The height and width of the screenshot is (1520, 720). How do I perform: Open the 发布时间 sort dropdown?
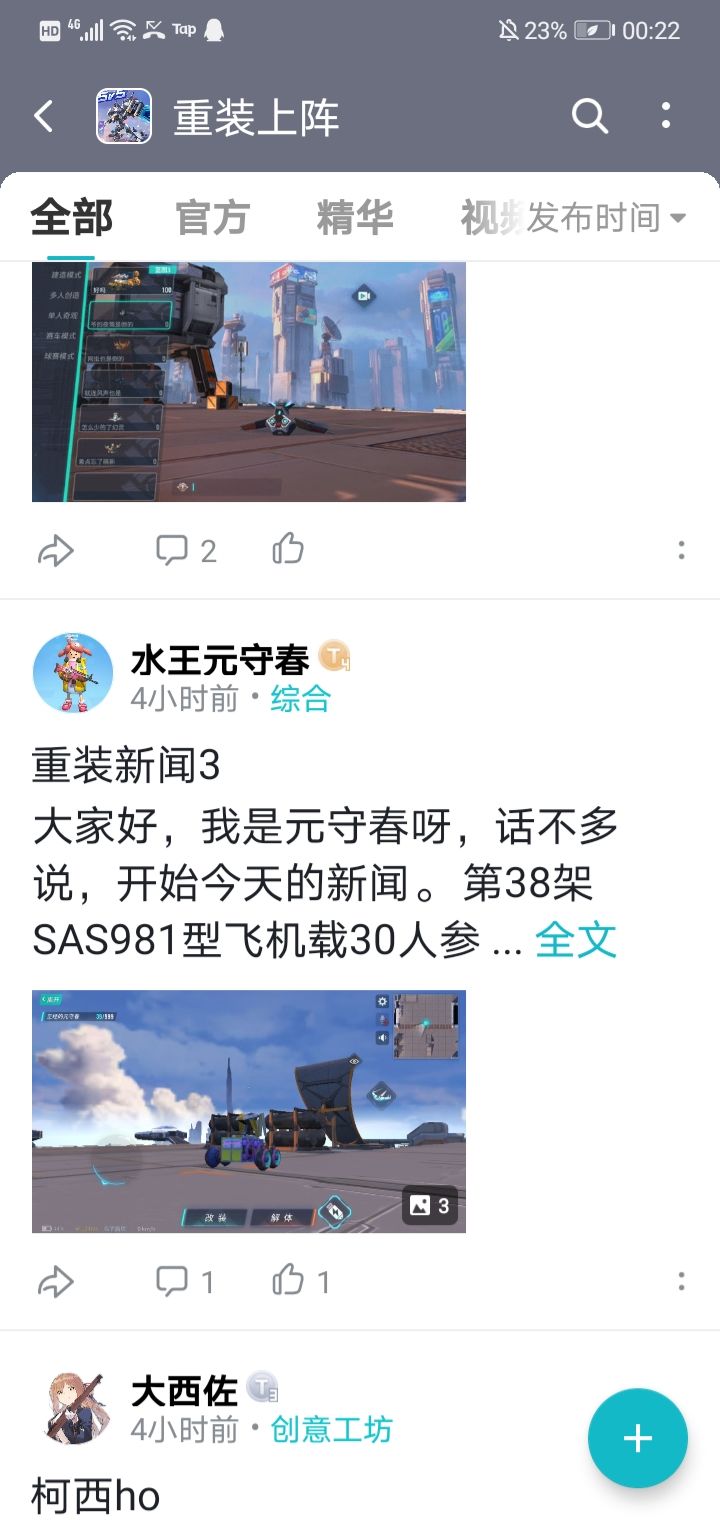[x=607, y=217]
